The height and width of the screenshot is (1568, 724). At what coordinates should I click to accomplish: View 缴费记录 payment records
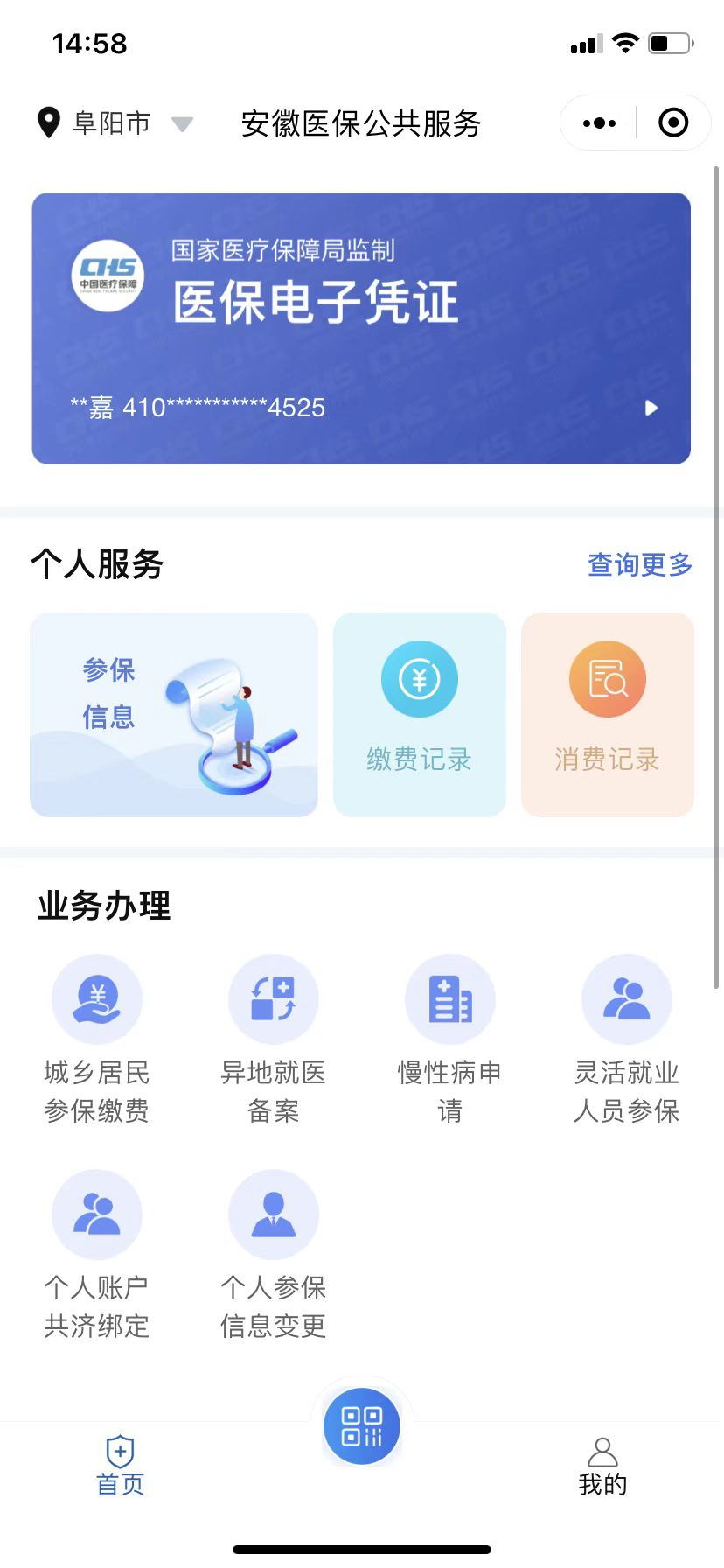tap(420, 715)
